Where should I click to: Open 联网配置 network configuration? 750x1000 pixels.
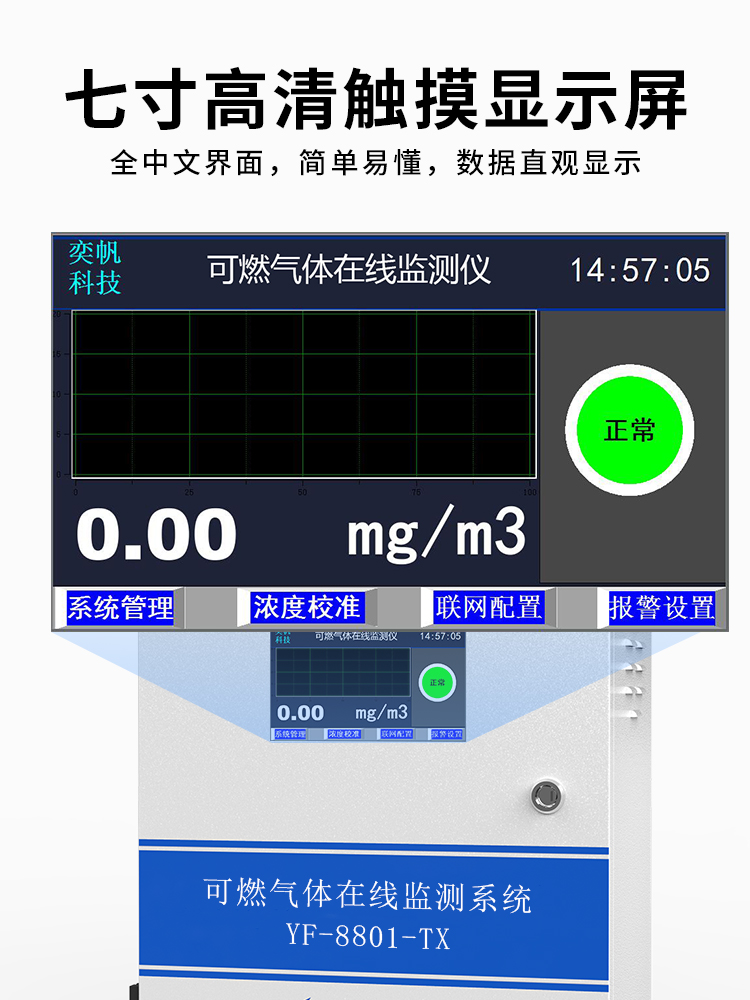[x=487, y=605]
